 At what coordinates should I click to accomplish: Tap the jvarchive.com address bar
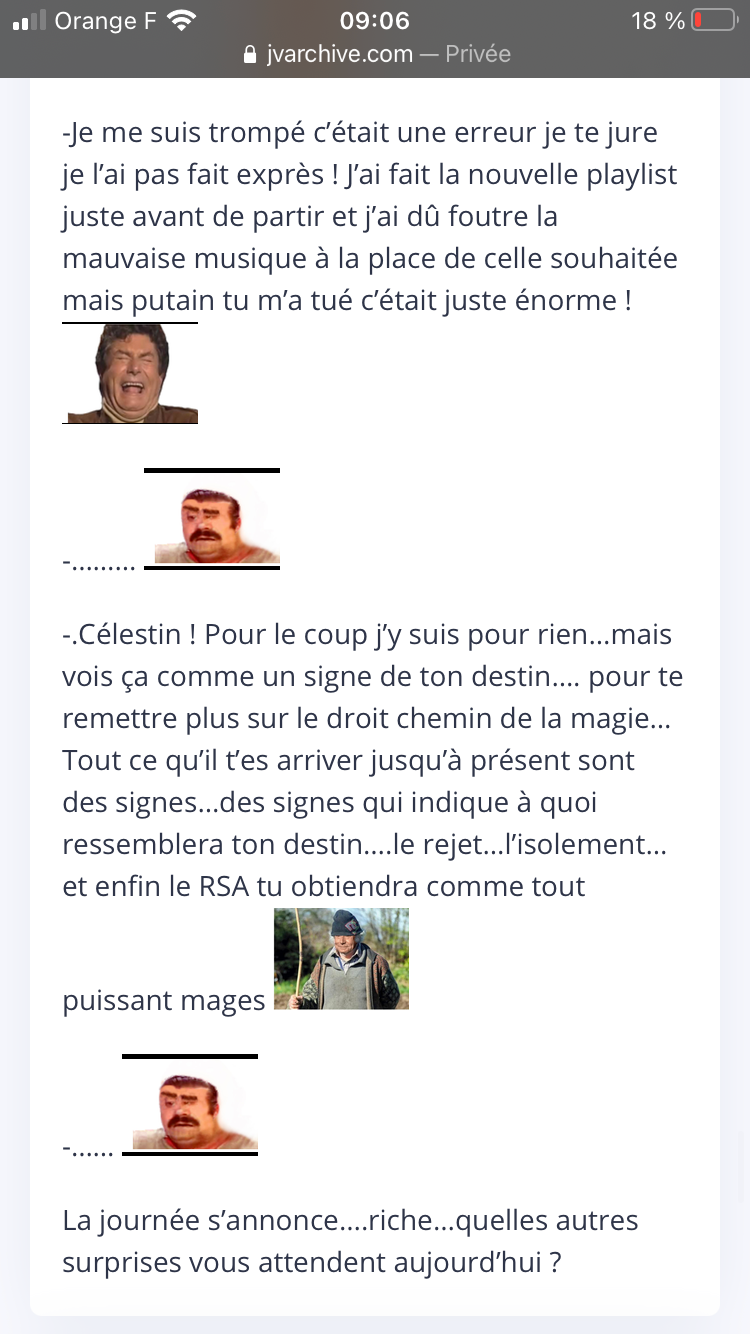click(376, 54)
